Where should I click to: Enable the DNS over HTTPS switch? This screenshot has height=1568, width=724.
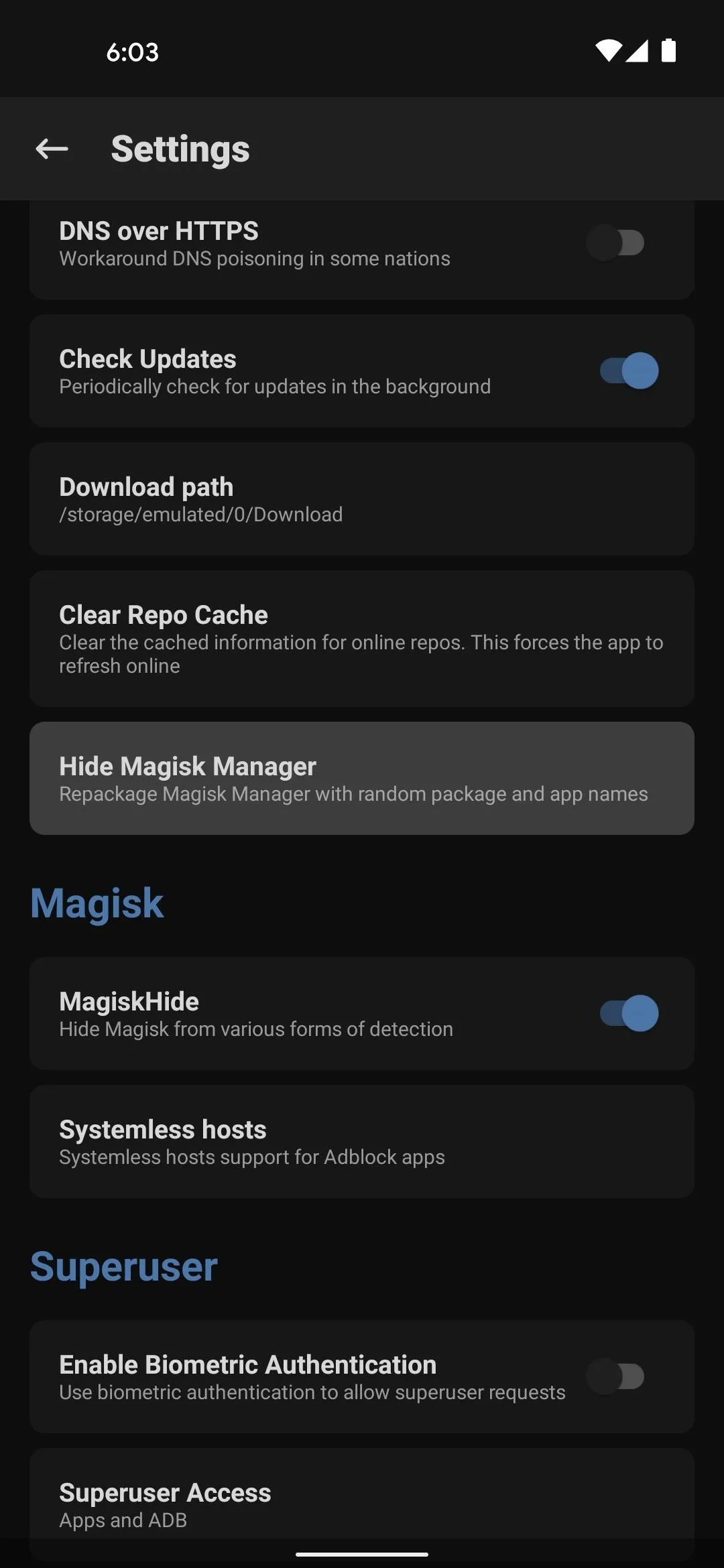coord(615,243)
